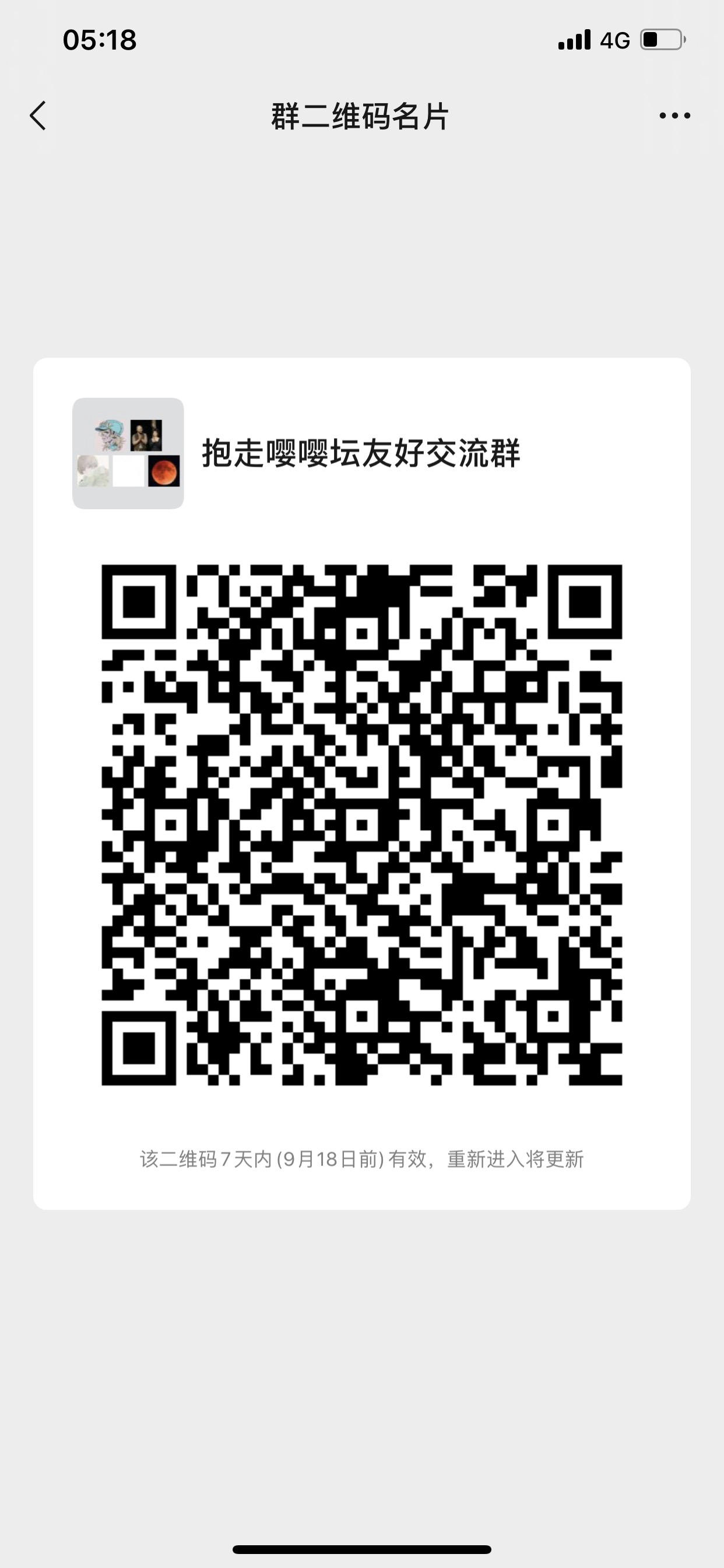
Task: Open the more options ellipsis menu
Action: 676,117
